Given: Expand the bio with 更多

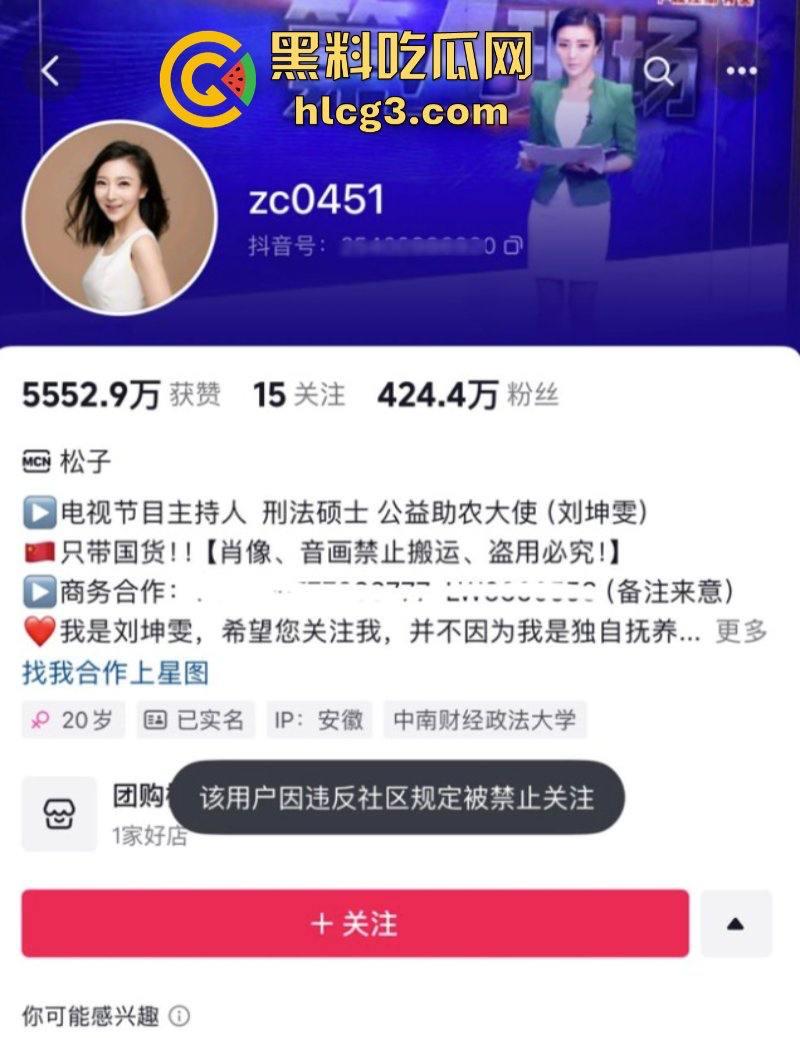Looking at the screenshot, I should pos(740,630).
